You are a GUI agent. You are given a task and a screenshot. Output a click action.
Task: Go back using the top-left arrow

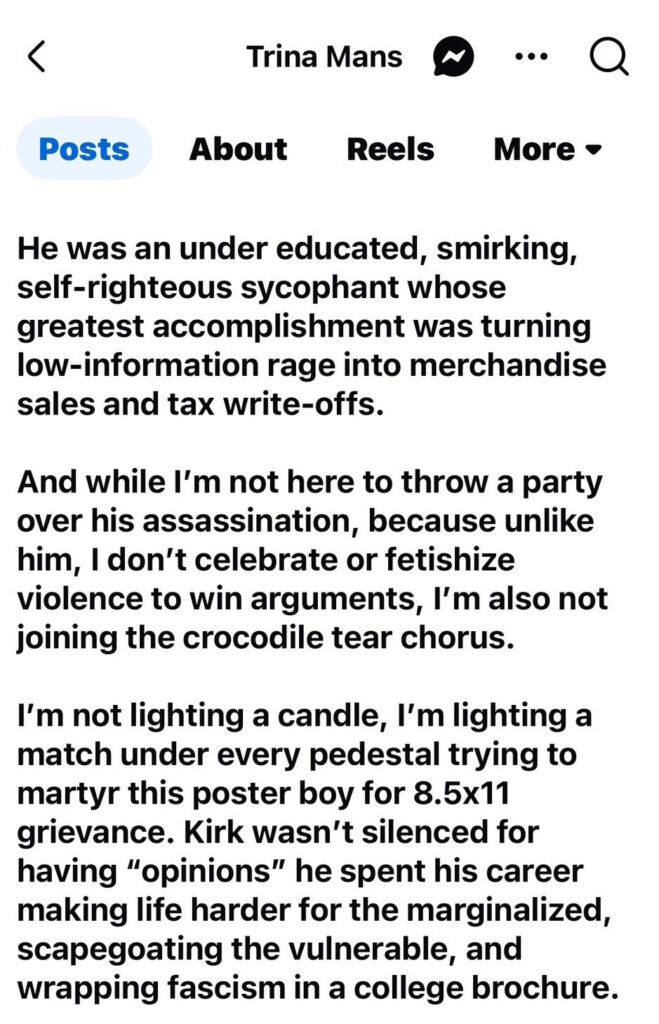(37, 57)
